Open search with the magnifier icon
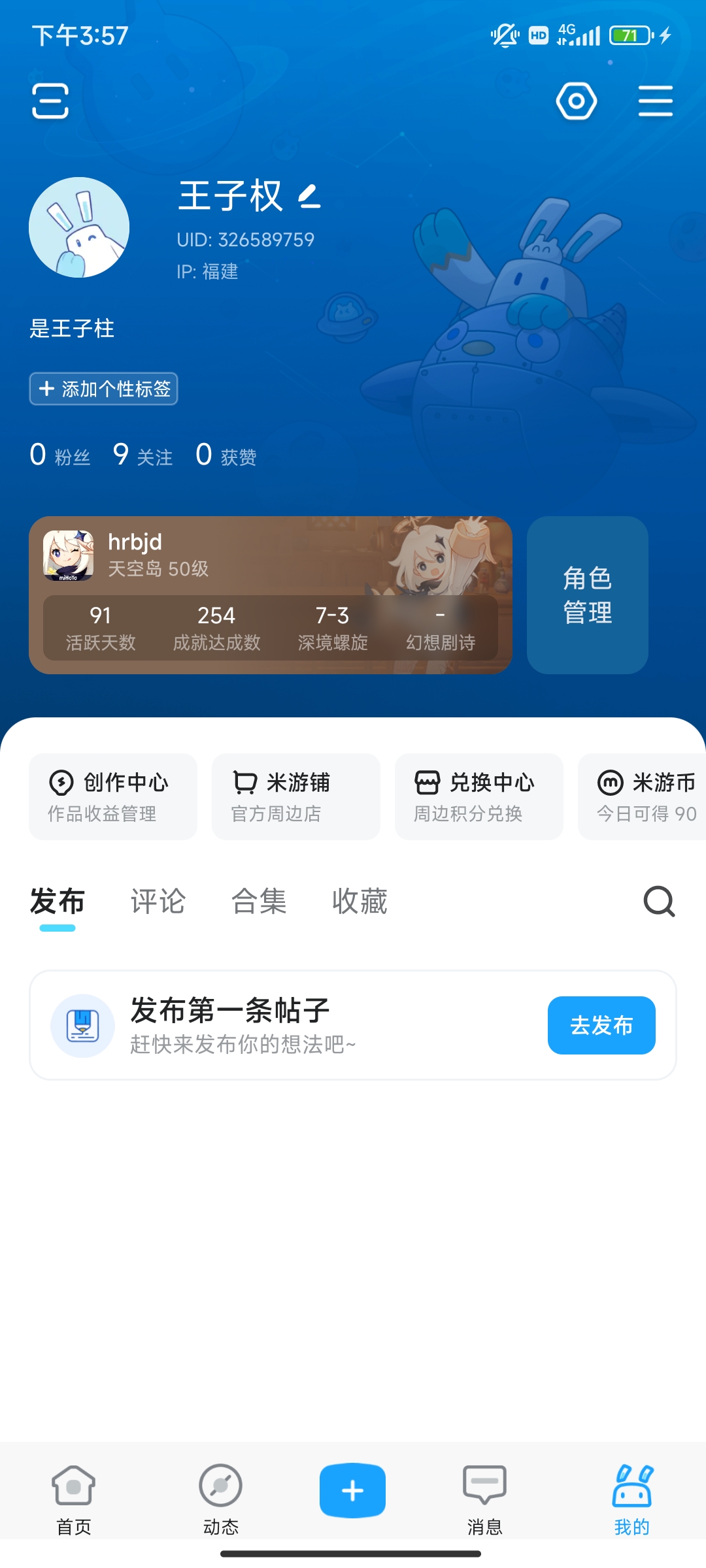 (x=658, y=902)
